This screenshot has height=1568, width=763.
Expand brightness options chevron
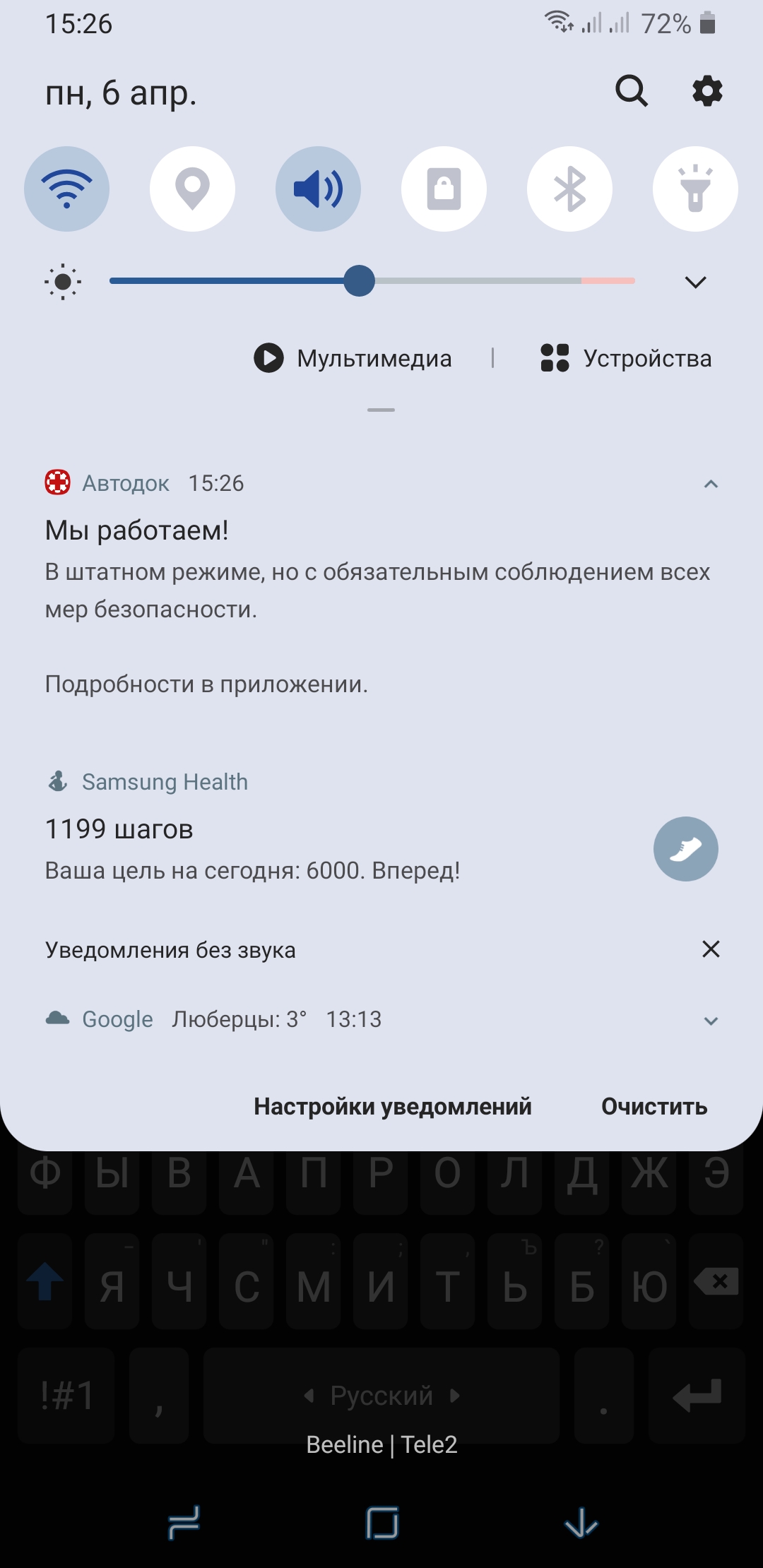click(695, 282)
